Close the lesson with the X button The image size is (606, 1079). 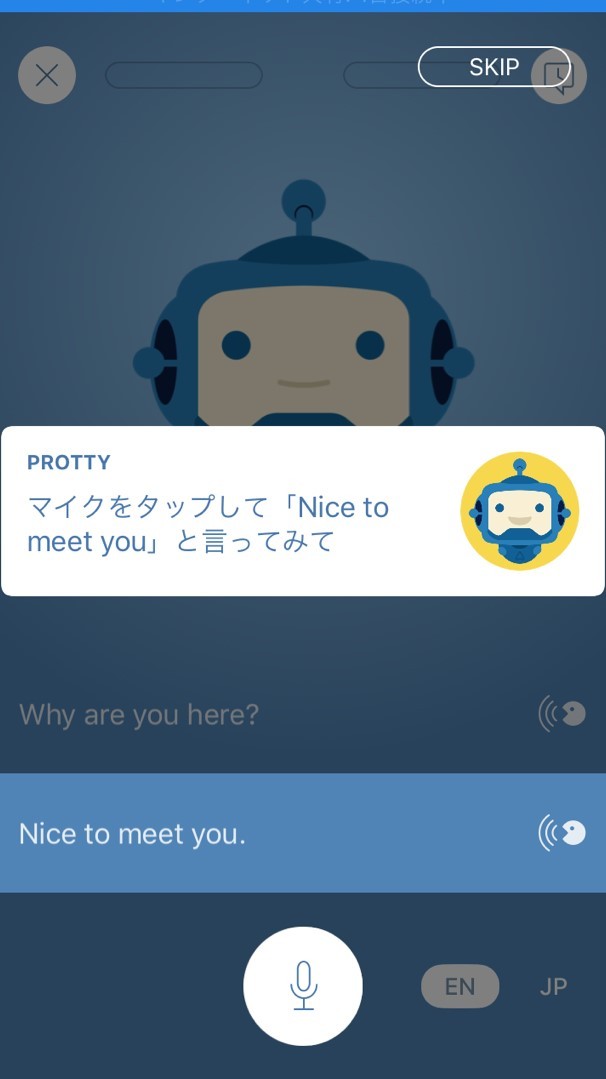click(x=47, y=76)
